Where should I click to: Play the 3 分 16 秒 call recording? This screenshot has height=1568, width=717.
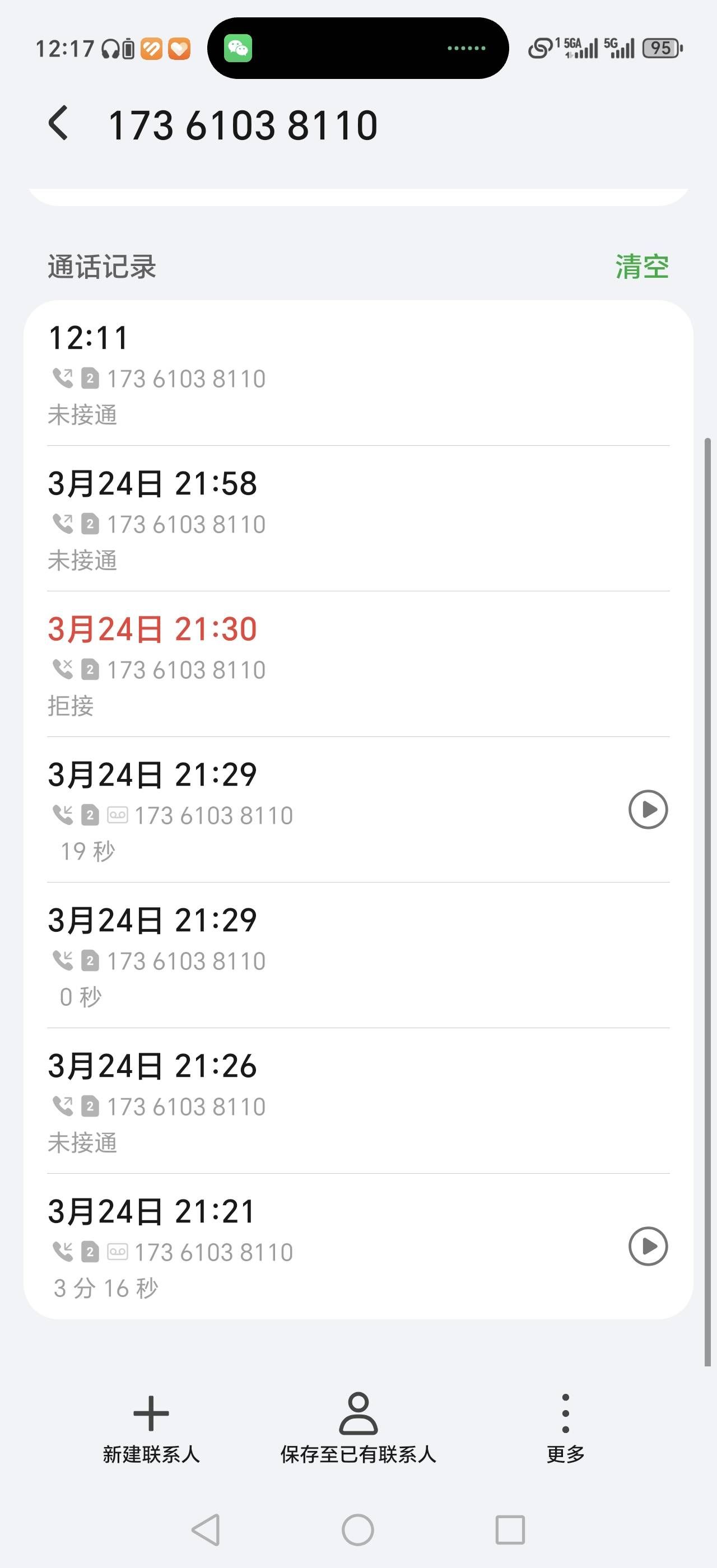point(648,1246)
